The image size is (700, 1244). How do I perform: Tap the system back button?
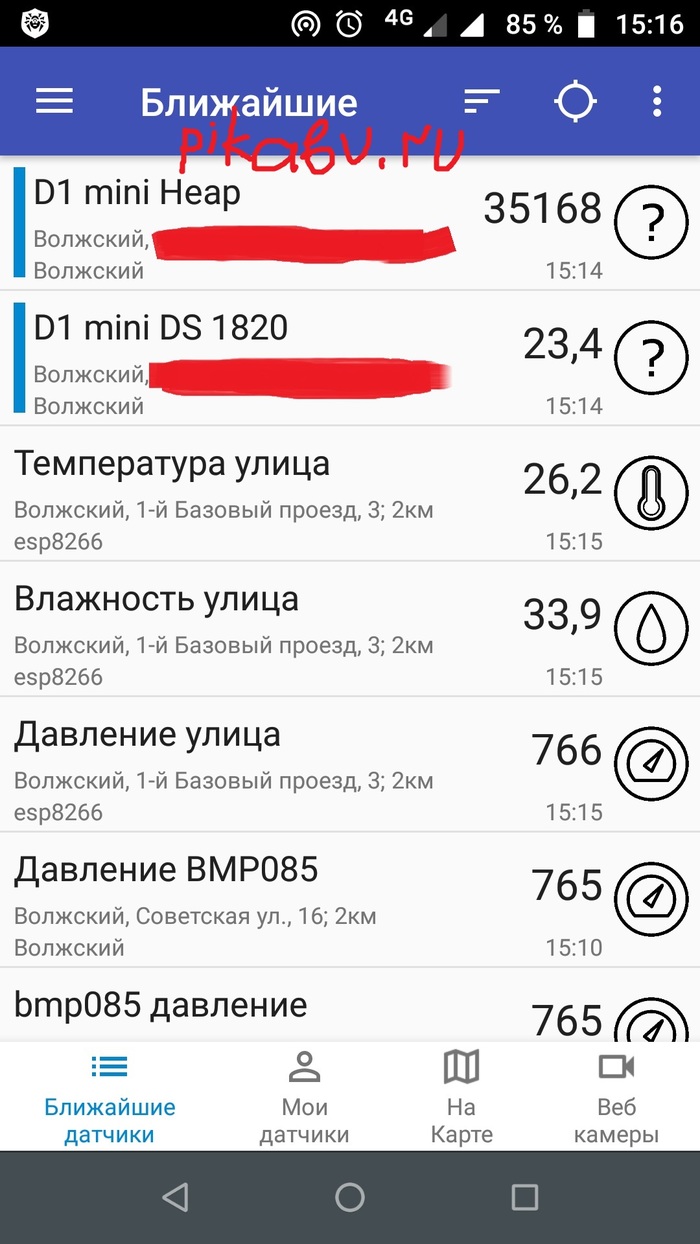click(175, 1197)
